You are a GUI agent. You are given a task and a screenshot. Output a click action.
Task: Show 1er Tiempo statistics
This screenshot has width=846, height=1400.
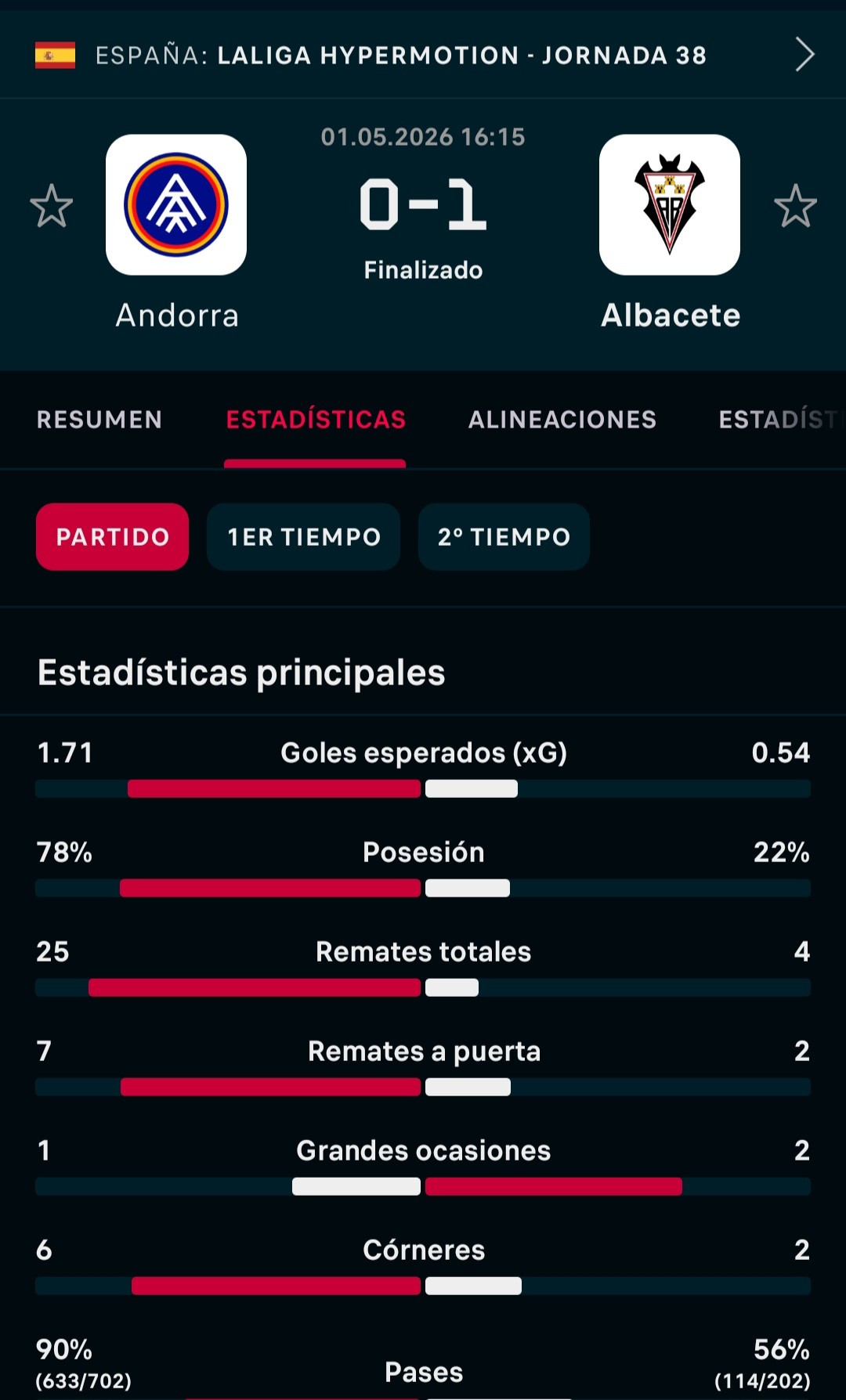click(x=304, y=537)
